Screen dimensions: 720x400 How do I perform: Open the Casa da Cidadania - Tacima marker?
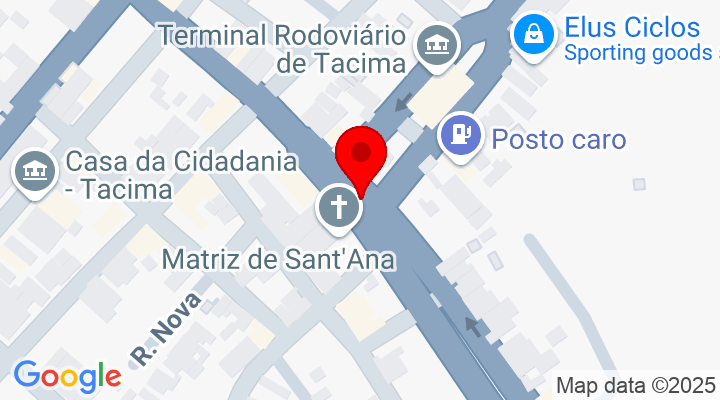tap(35, 171)
